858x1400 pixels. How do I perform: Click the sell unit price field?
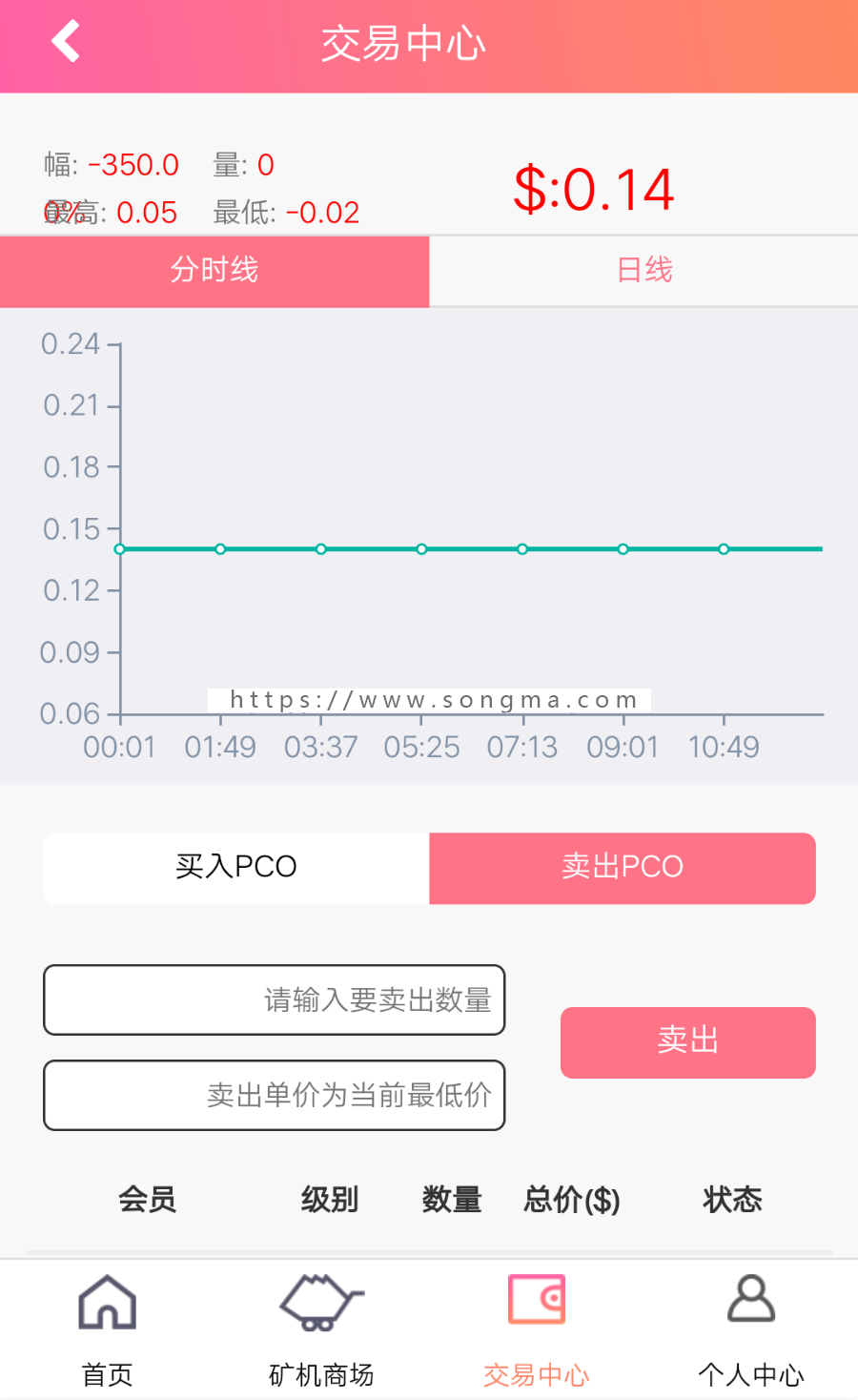point(274,1095)
